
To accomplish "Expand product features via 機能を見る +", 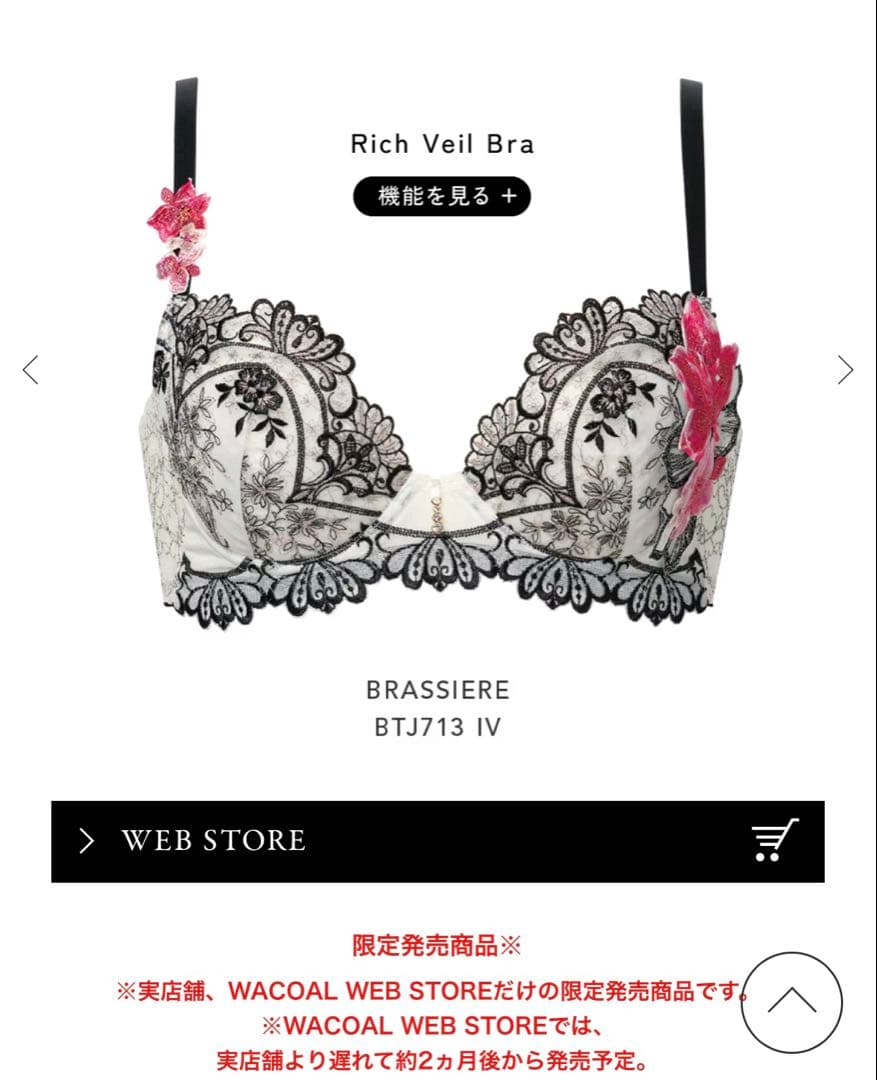I will coord(442,198).
